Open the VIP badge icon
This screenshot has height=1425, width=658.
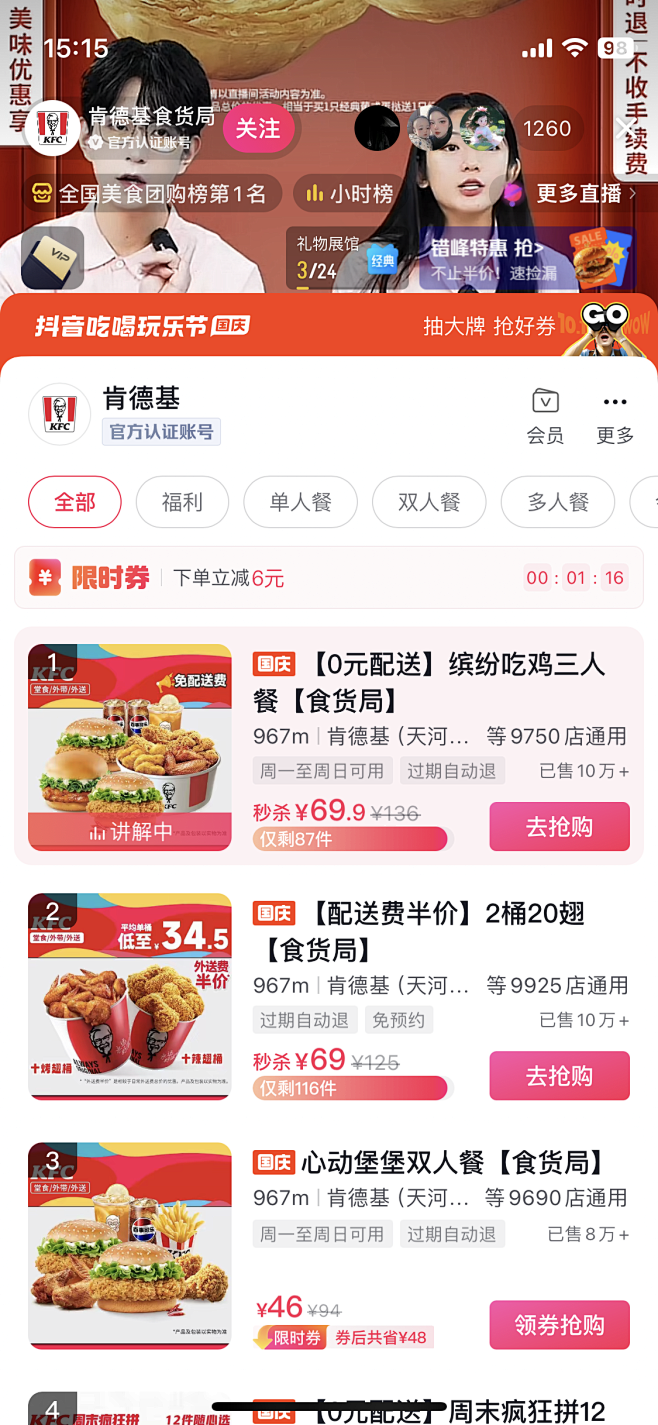(x=52, y=258)
